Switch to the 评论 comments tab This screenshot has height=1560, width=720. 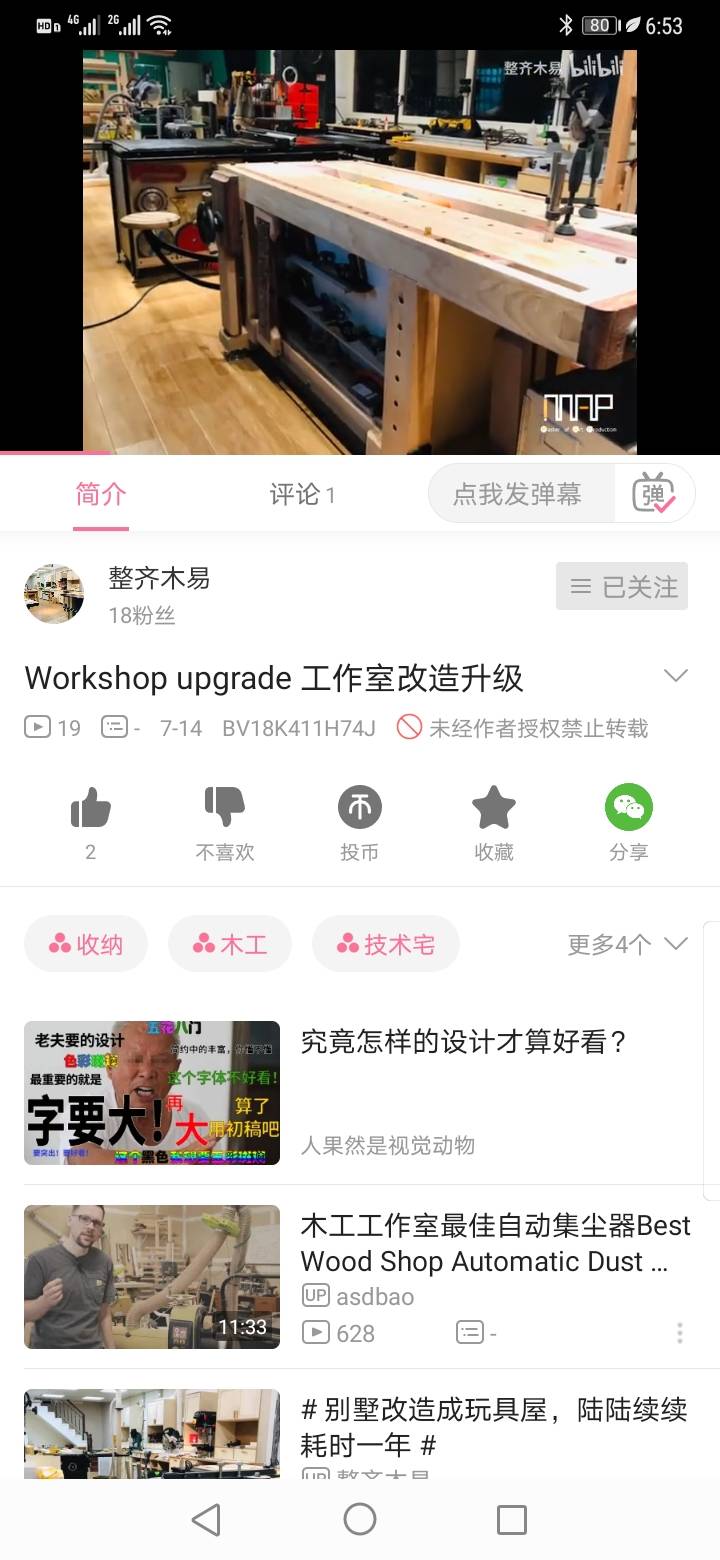301,494
